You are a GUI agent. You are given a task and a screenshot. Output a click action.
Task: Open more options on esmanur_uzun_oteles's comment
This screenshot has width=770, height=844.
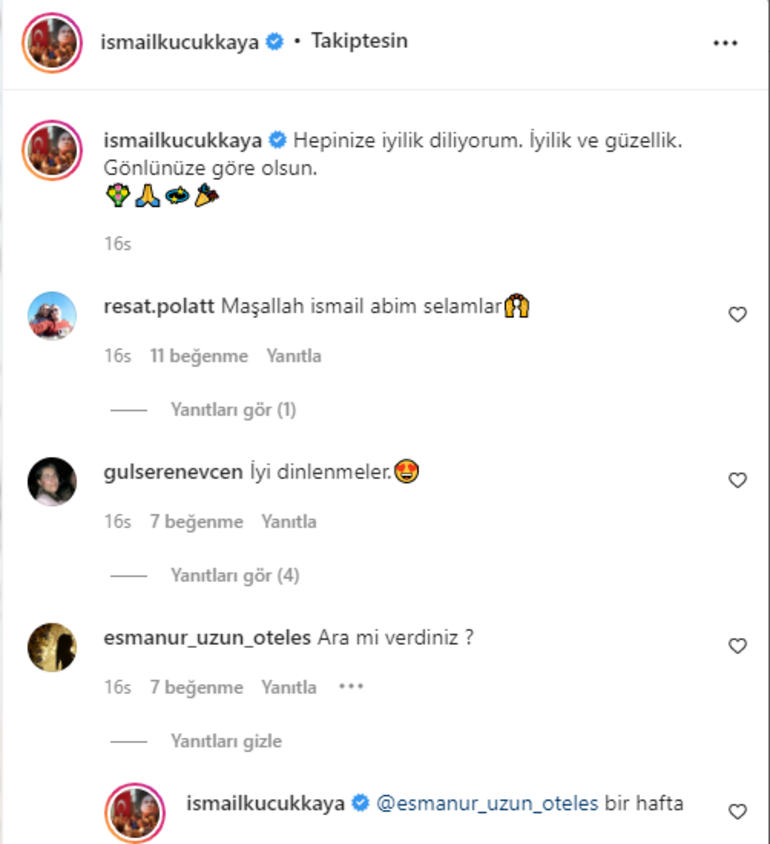[x=351, y=687]
